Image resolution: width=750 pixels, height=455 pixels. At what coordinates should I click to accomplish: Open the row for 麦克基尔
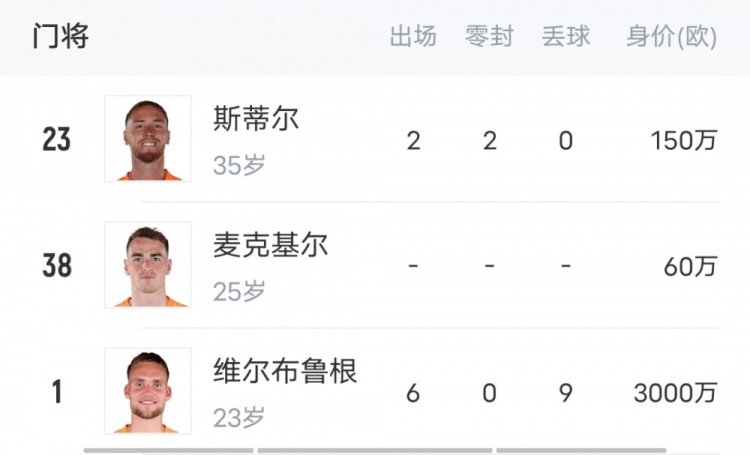pos(270,246)
